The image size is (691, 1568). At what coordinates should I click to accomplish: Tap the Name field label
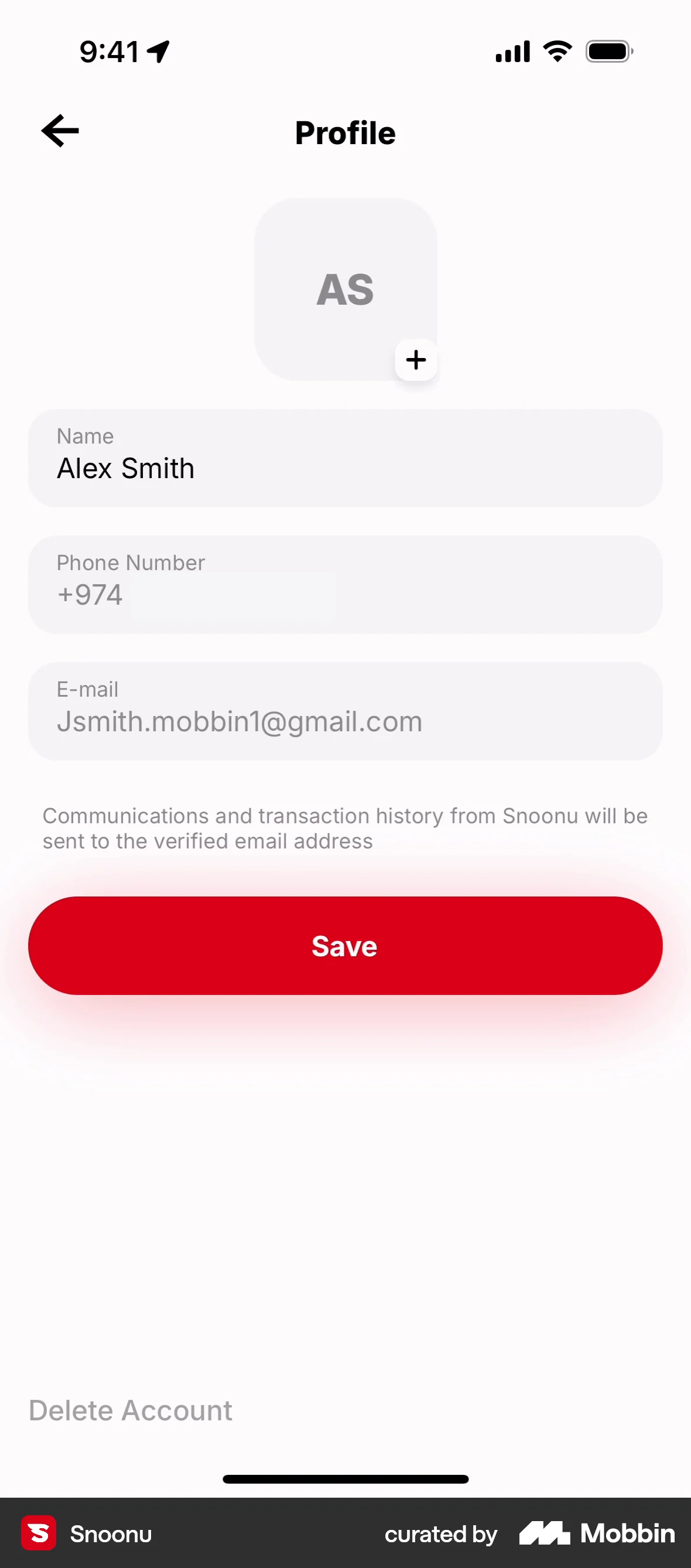[x=84, y=436]
